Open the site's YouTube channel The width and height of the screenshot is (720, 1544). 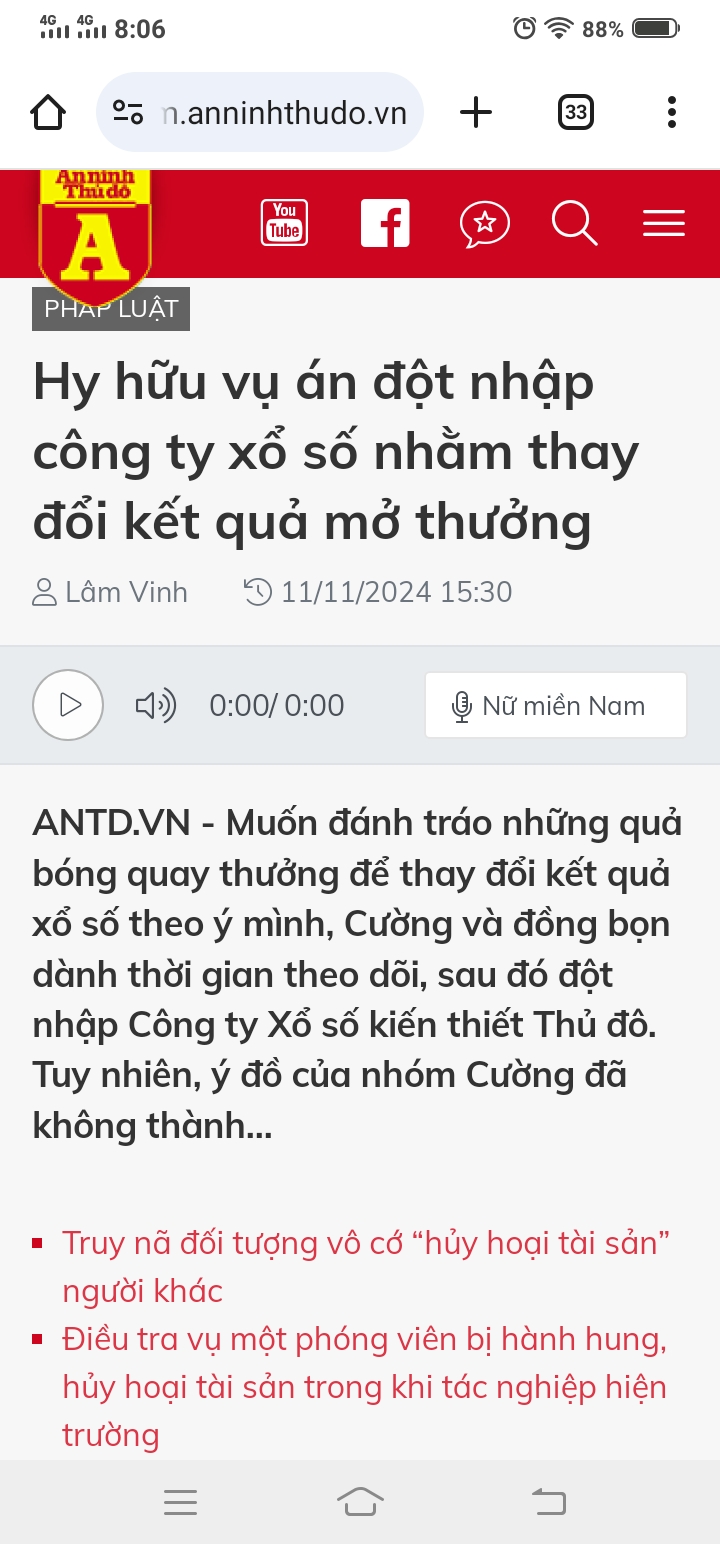(x=284, y=223)
